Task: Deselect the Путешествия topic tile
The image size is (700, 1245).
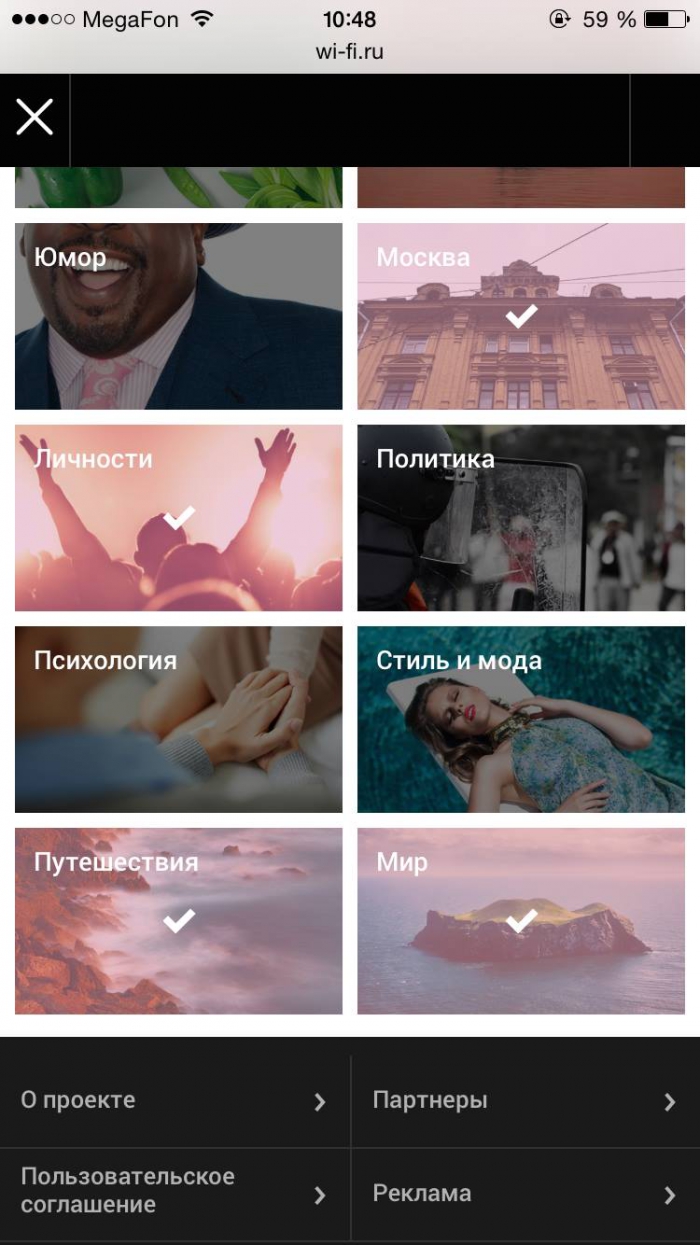Action: (x=178, y=921)
